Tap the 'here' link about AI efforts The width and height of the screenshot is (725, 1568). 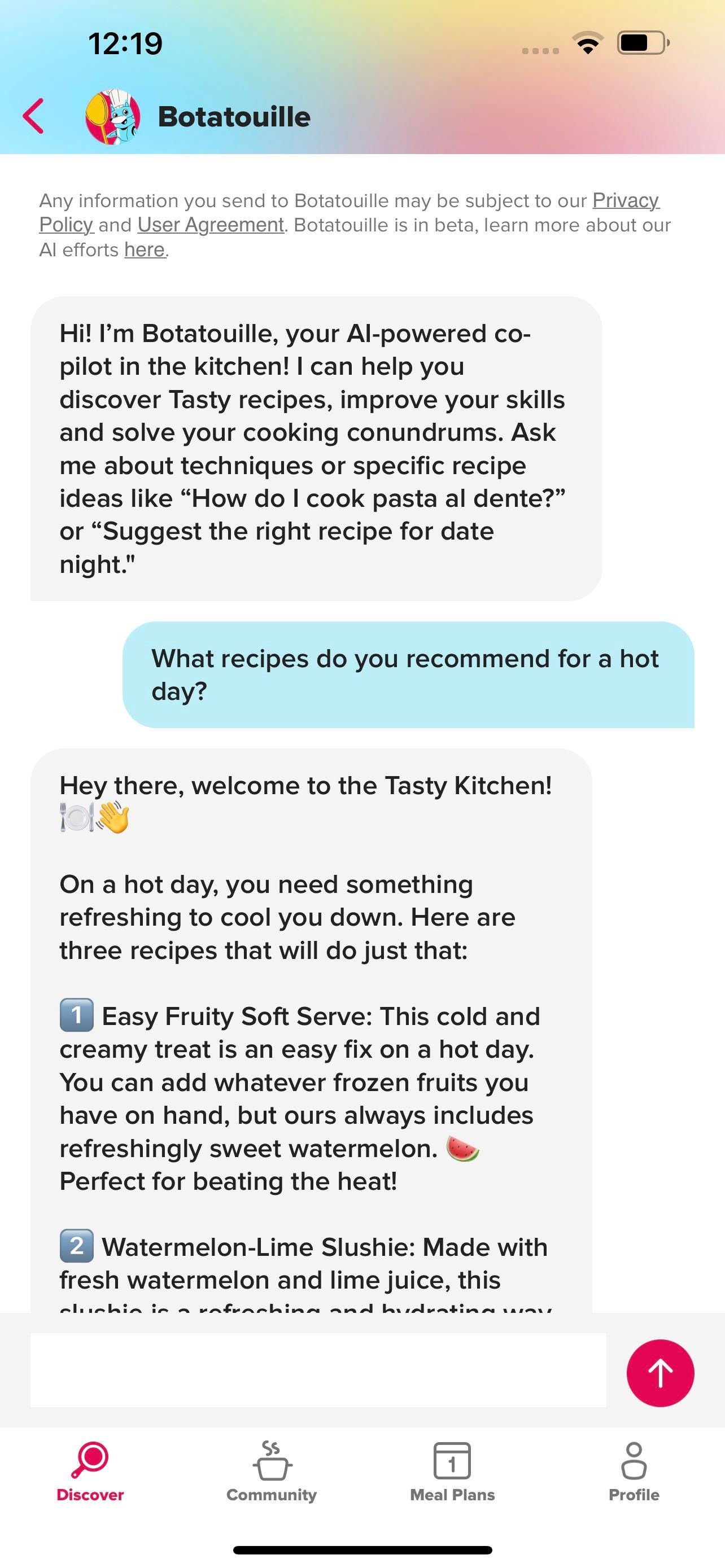point(145,249)
